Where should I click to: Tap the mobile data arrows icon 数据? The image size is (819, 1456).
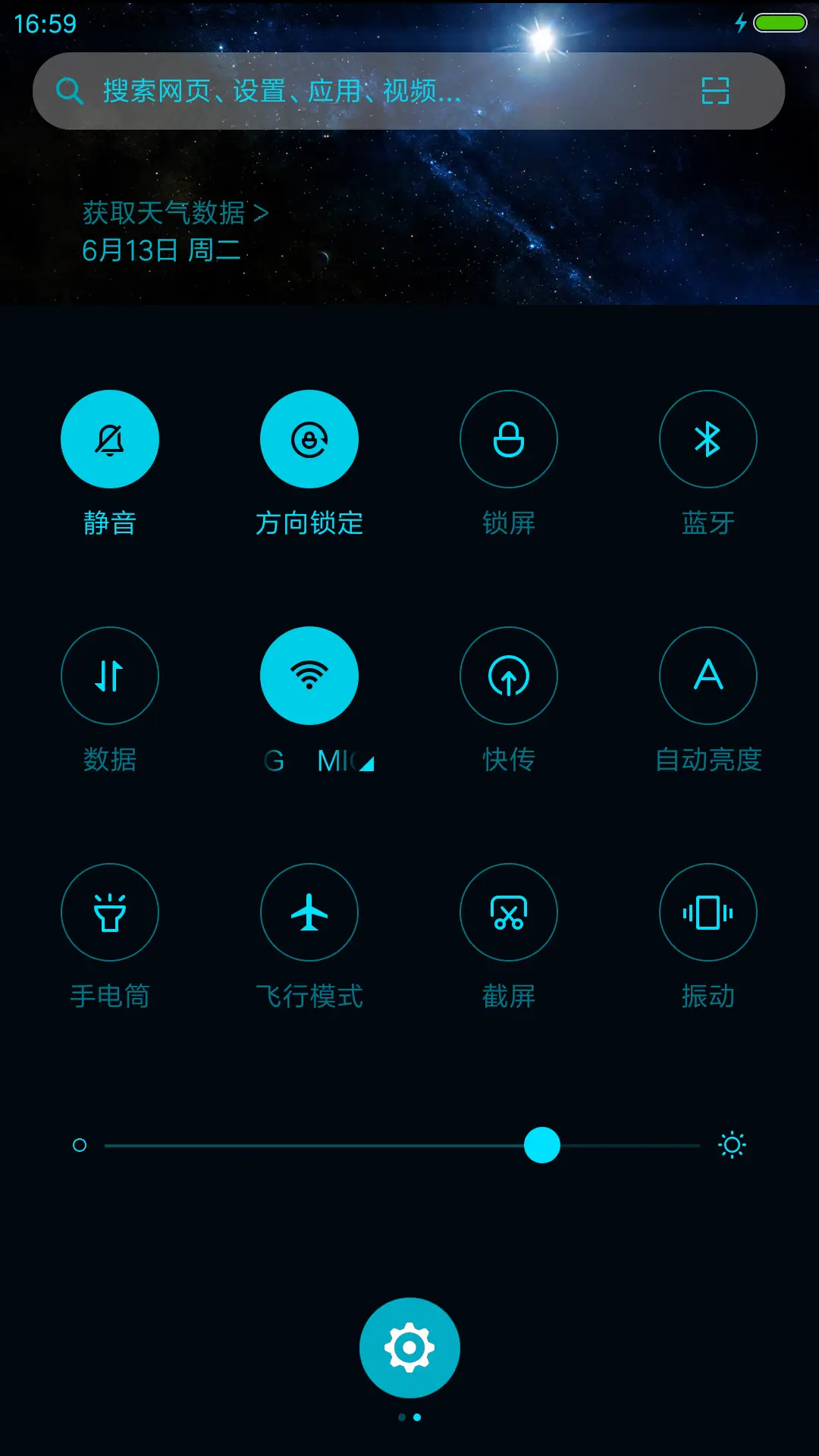[x=110, y=676]
